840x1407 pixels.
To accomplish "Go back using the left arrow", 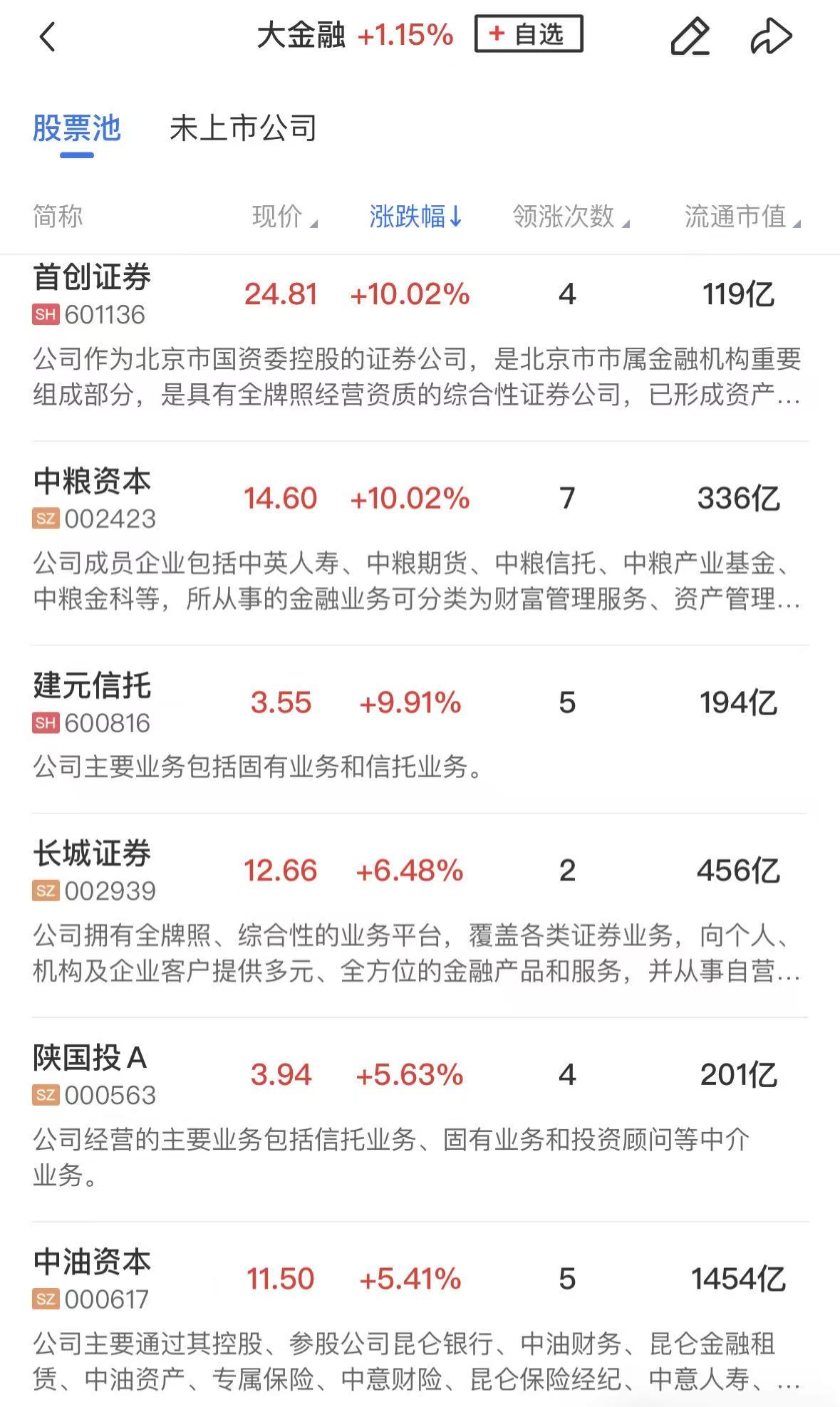I will tap(47, 36).
